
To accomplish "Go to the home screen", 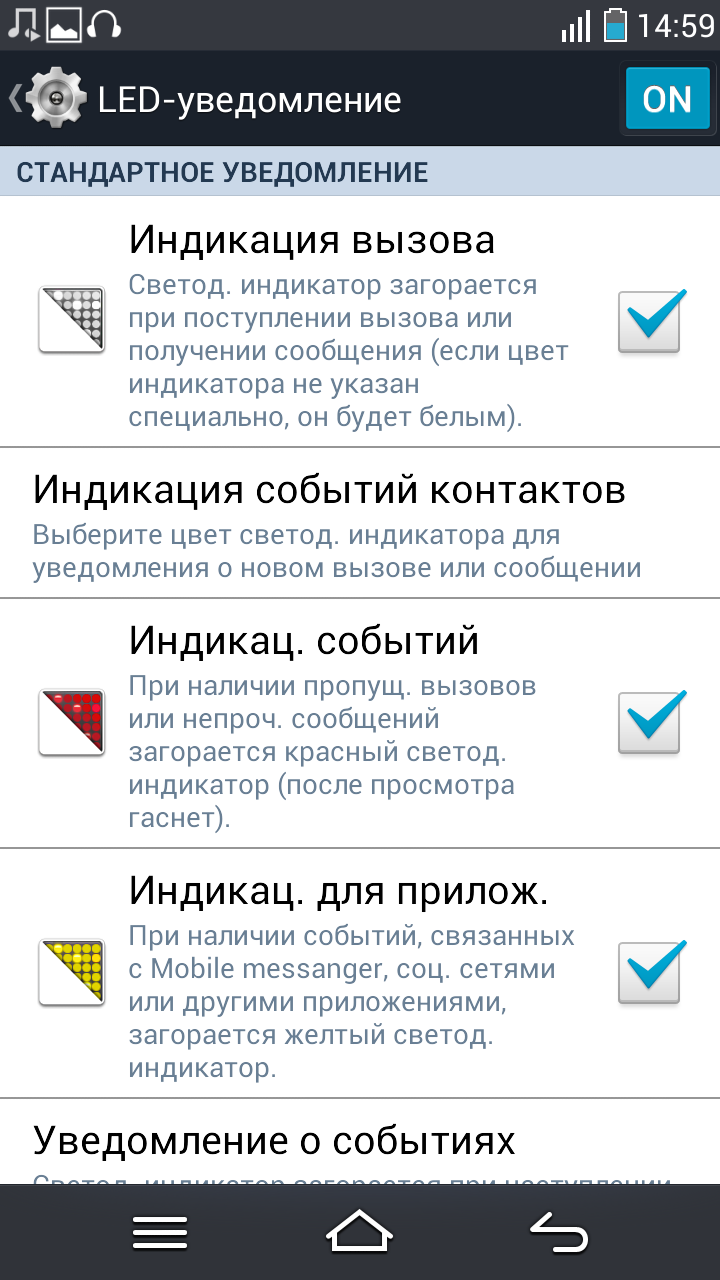I will pyautogui.click(x=360, y=1233).
